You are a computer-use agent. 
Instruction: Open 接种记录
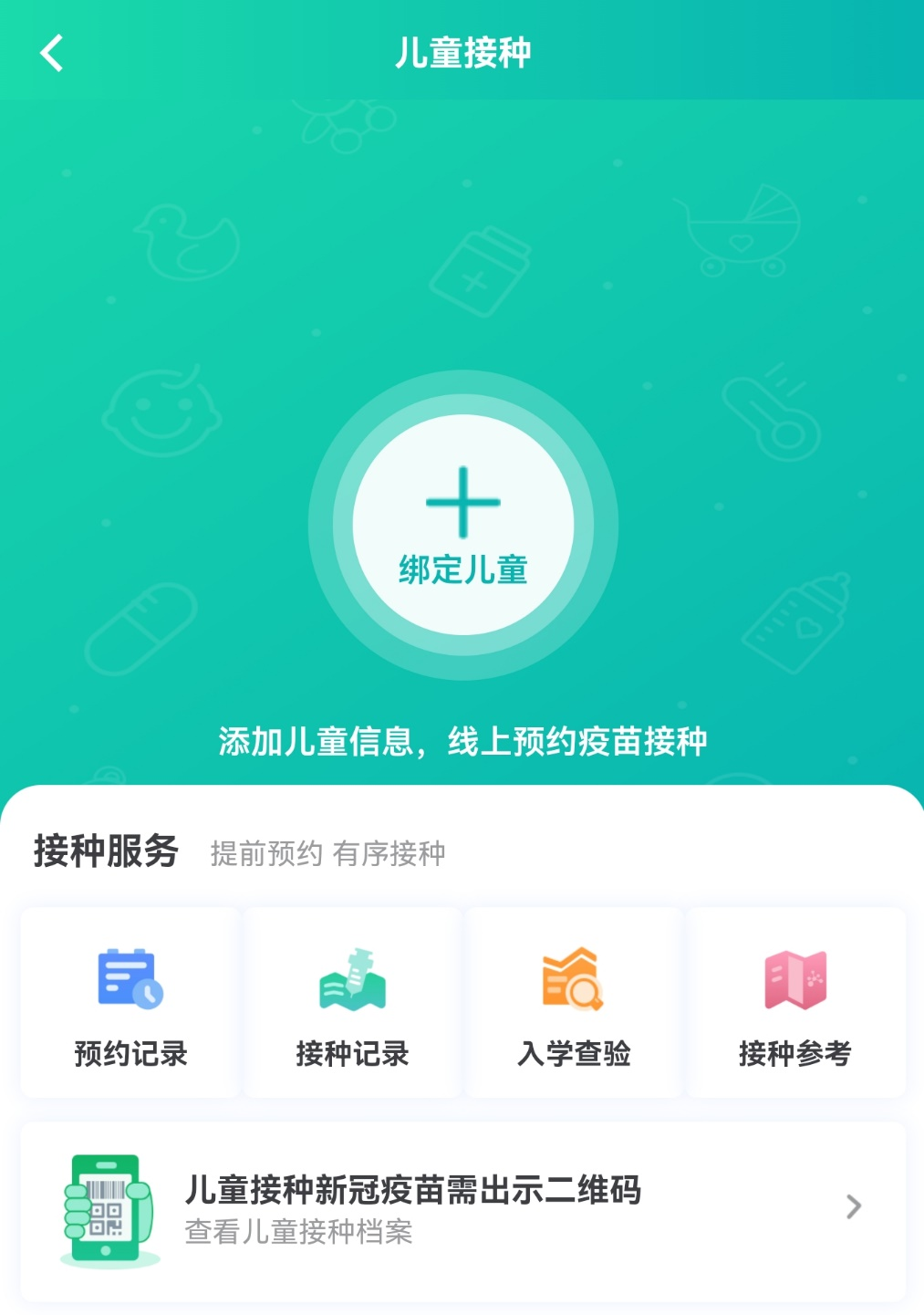[x=352, y=1003]
